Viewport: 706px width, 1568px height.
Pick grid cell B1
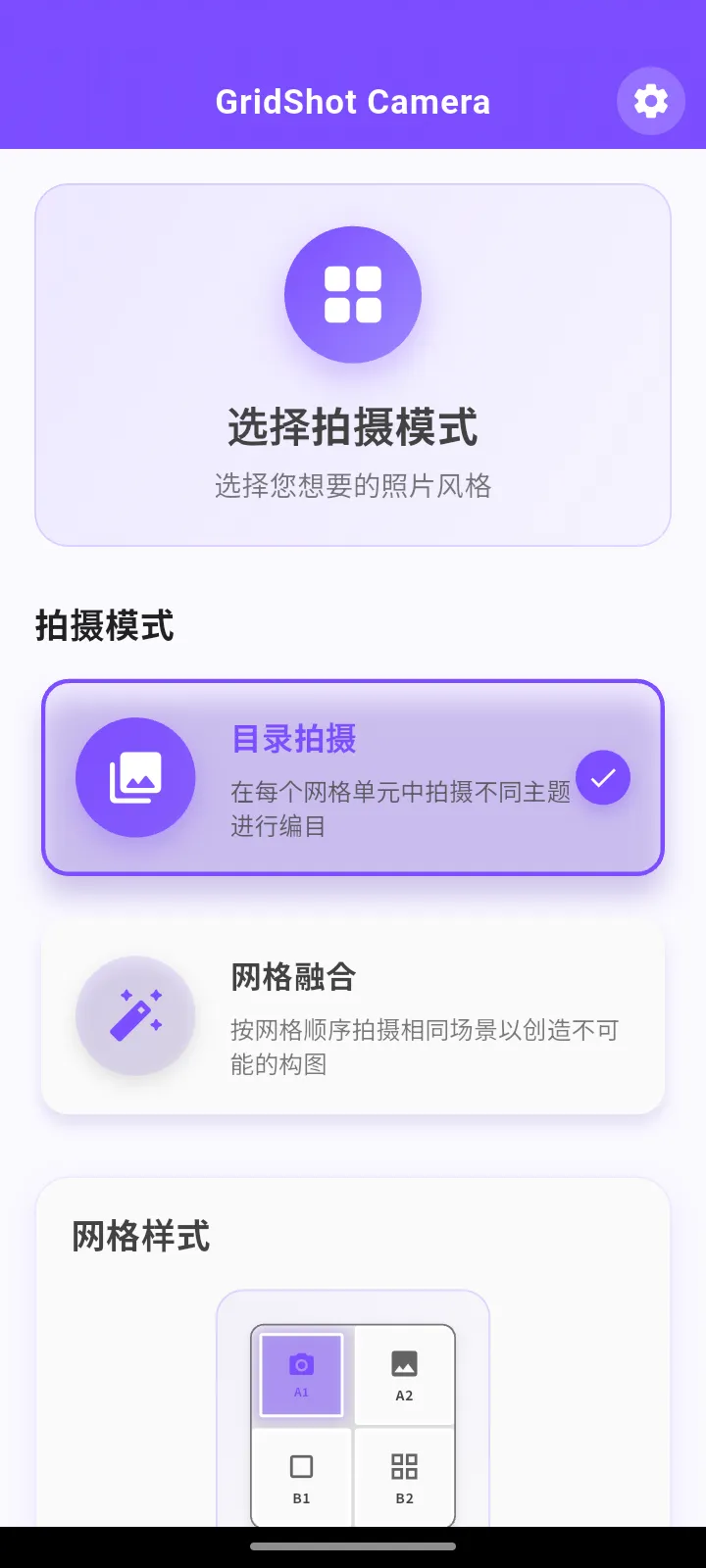(301, 1478)
